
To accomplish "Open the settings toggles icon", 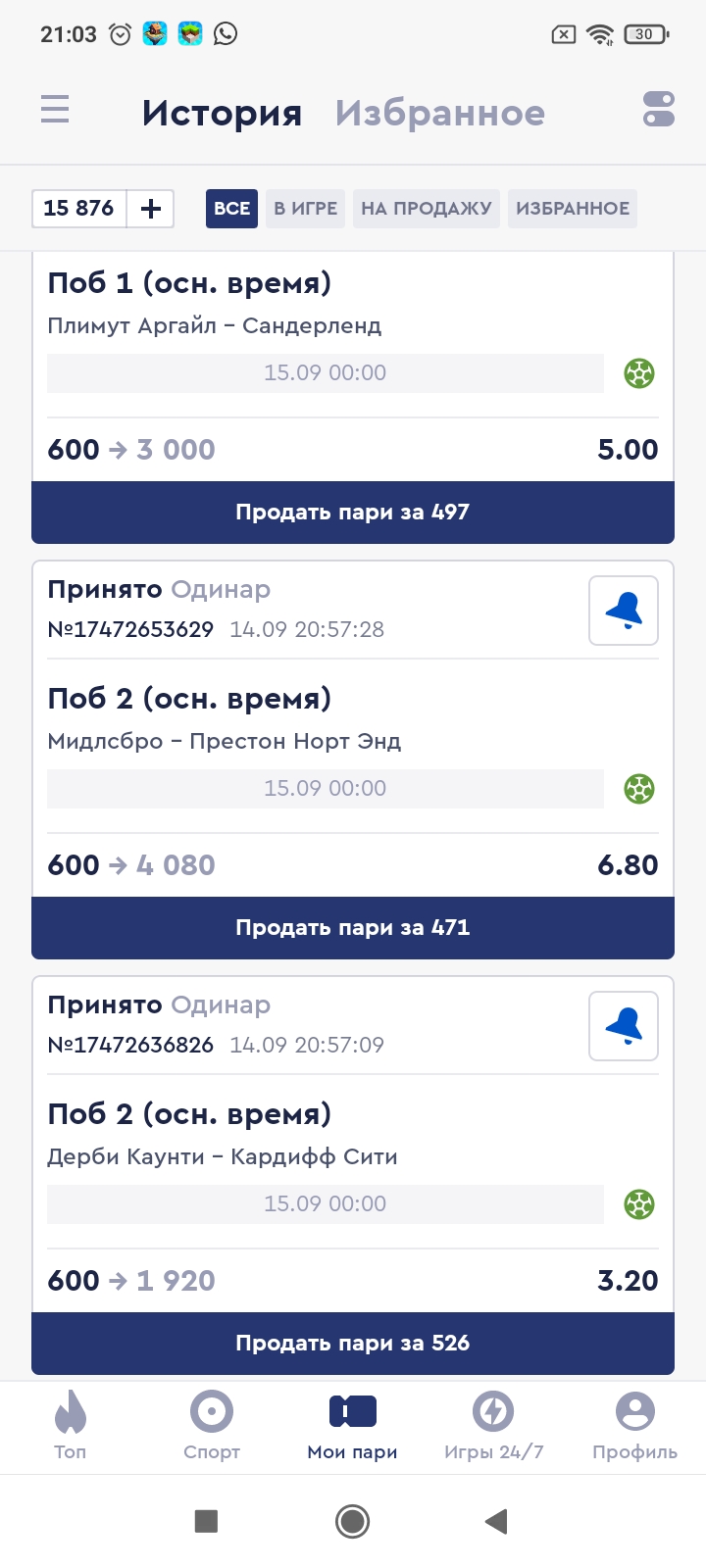I will click(x=659, y=110).
